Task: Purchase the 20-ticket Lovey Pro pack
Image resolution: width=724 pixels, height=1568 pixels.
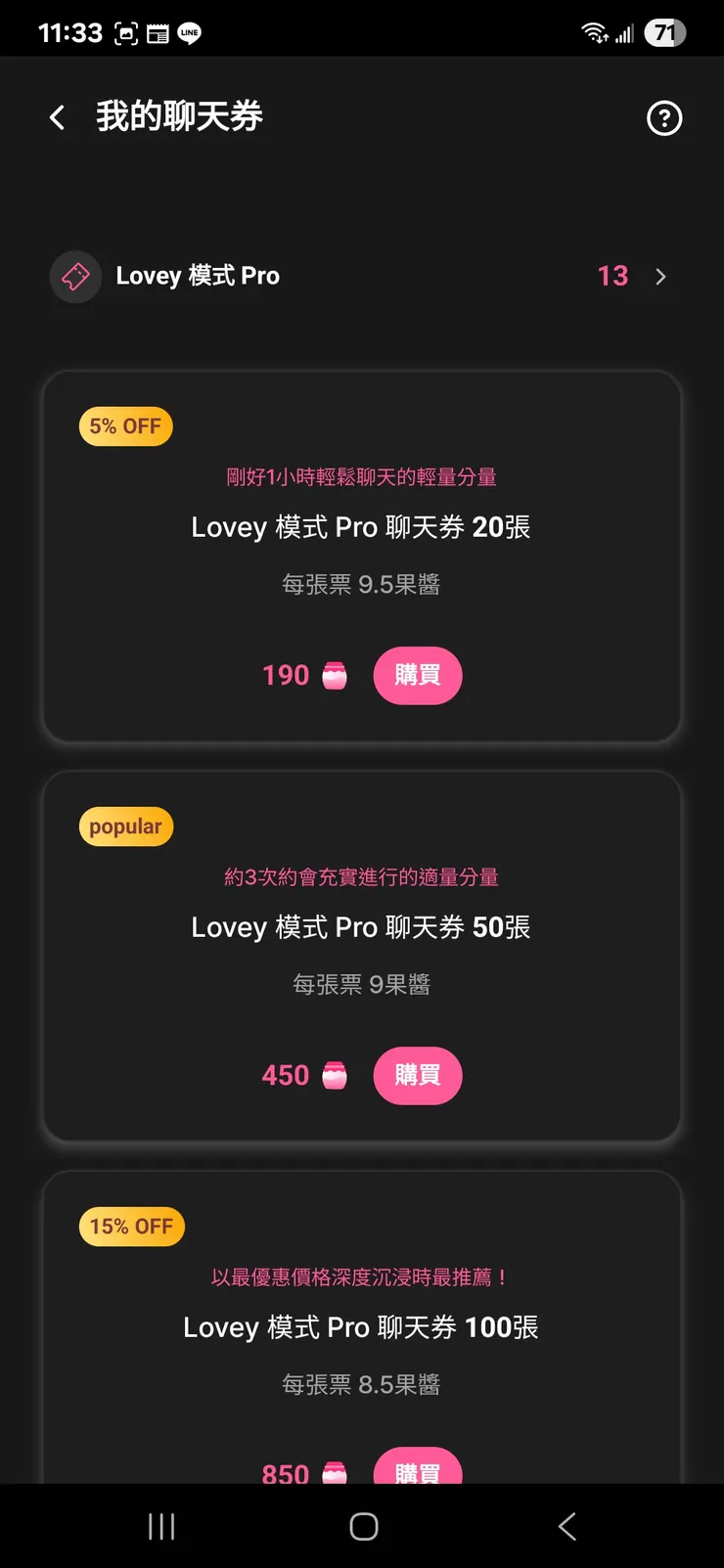Action: (418, 675)
